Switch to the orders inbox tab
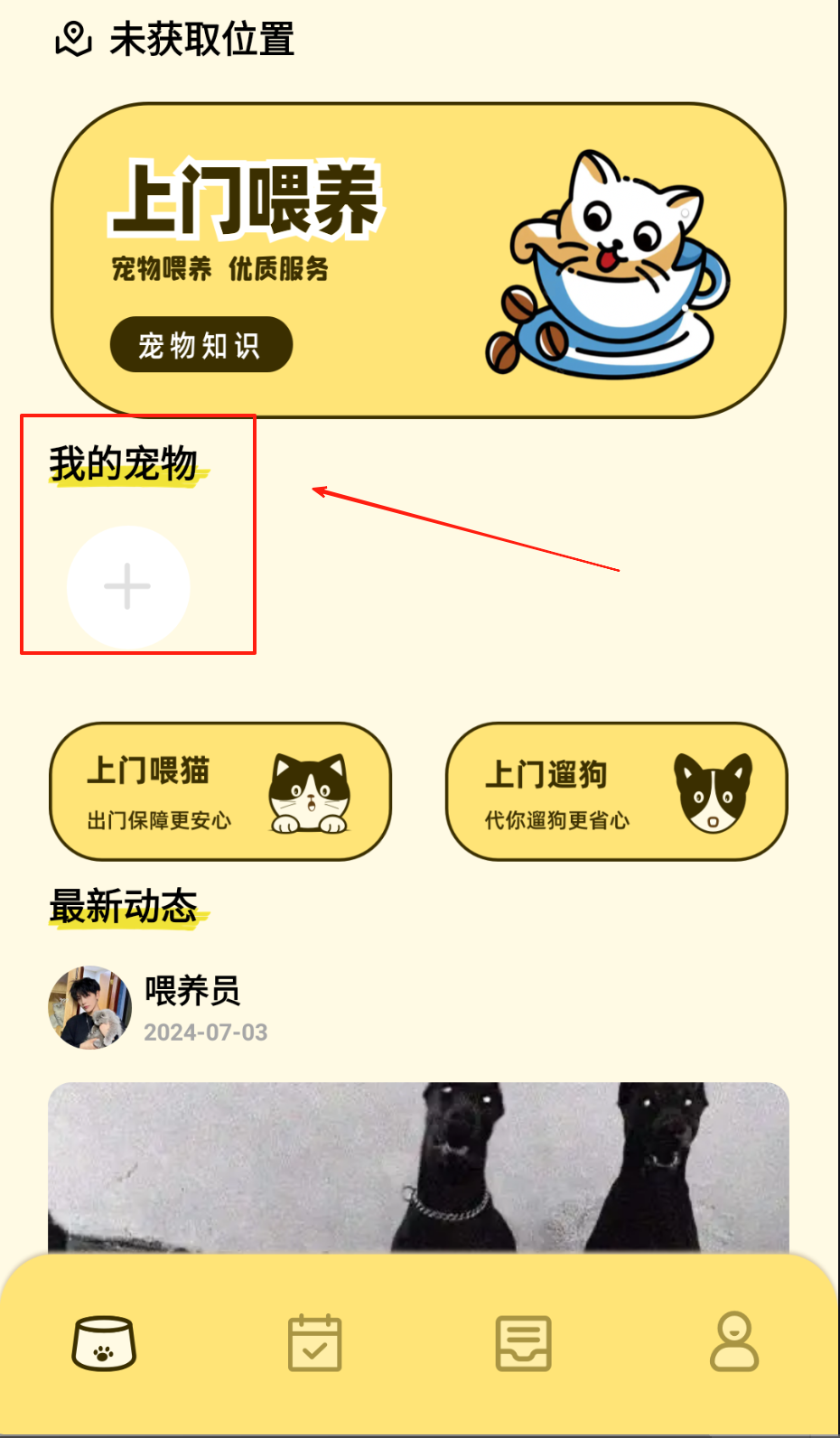Viewport: 840px width, 1438px height. pos(524,1343)
